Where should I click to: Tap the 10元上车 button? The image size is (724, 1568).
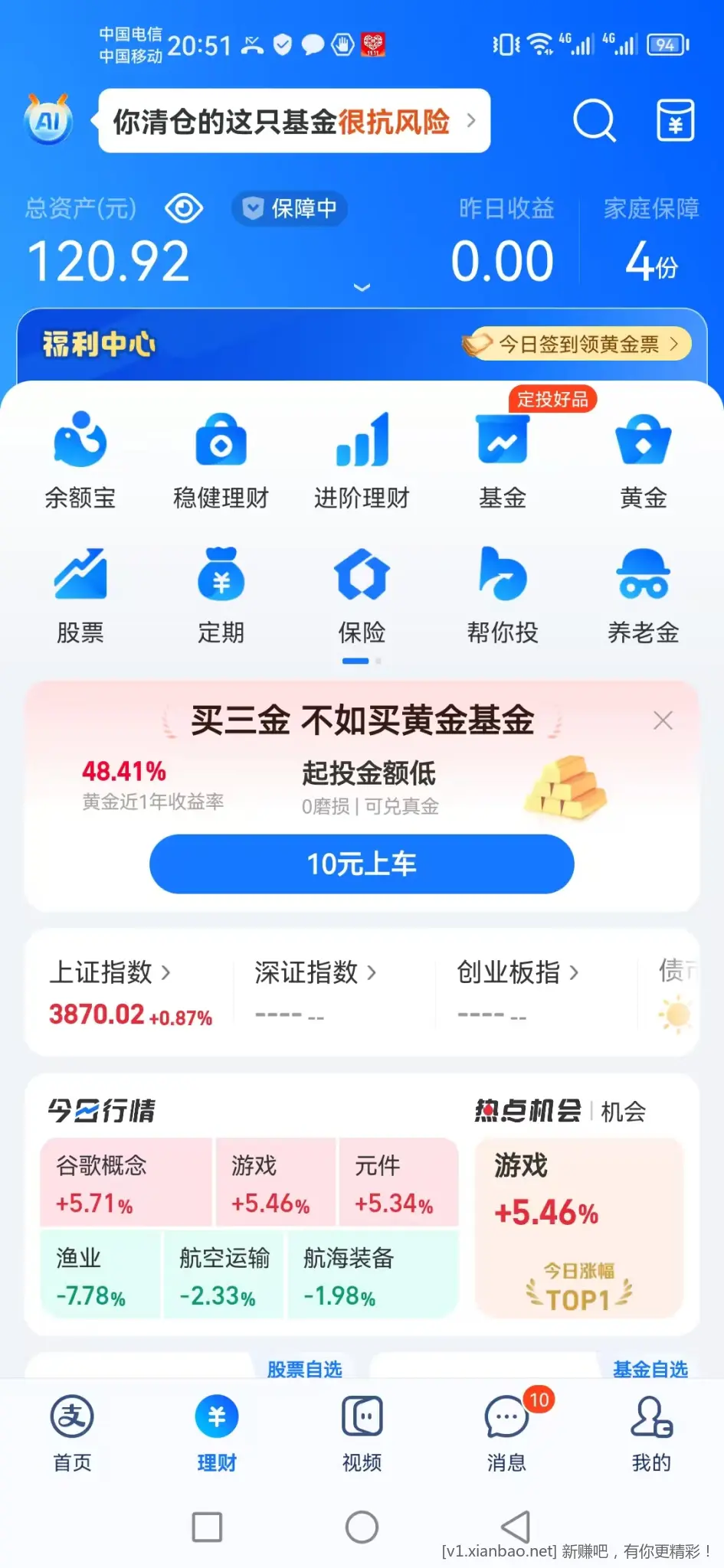coord(361,864)
